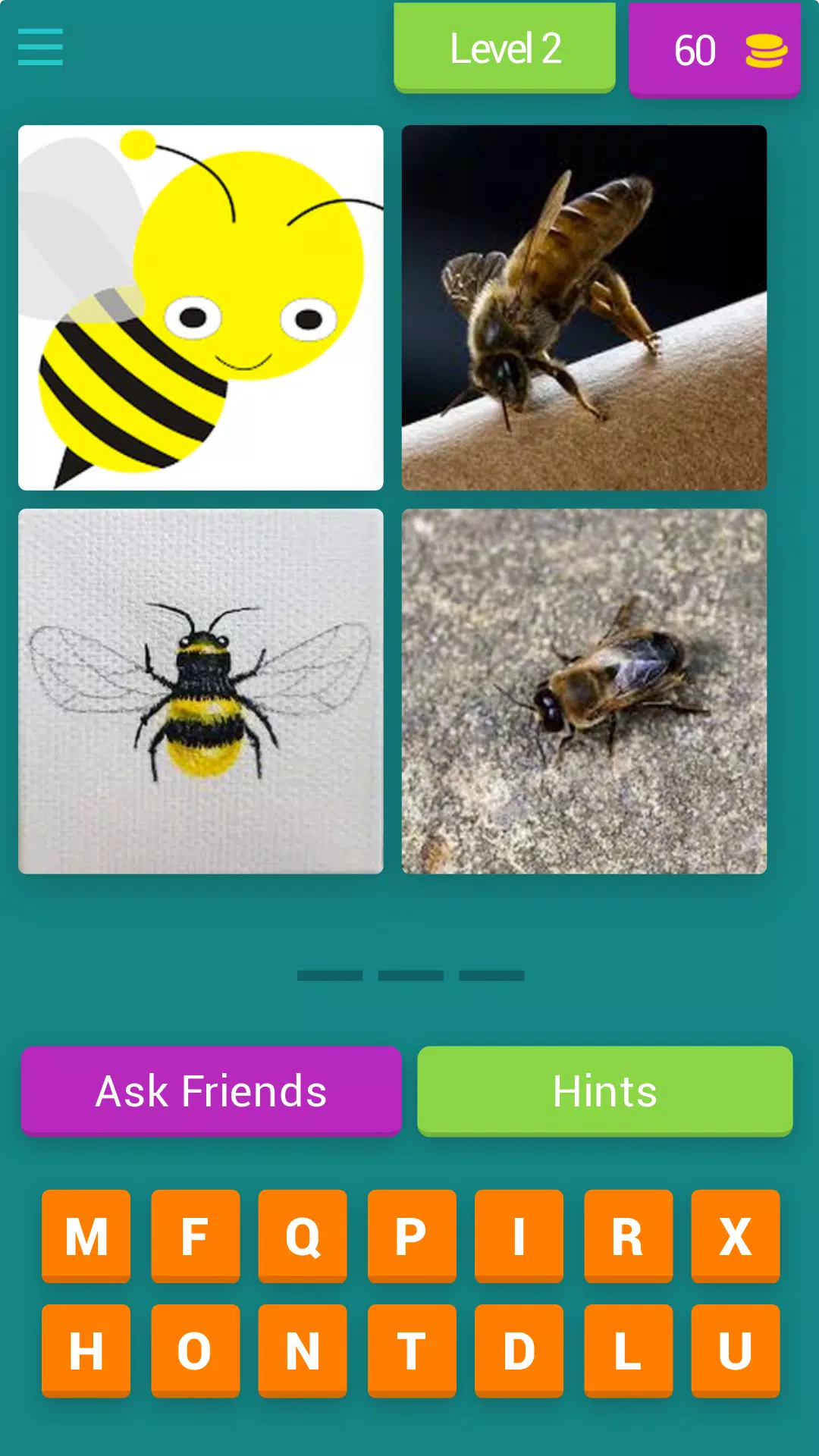
Task: Pick the letter Q tile
Action: tap(303, 1235)
